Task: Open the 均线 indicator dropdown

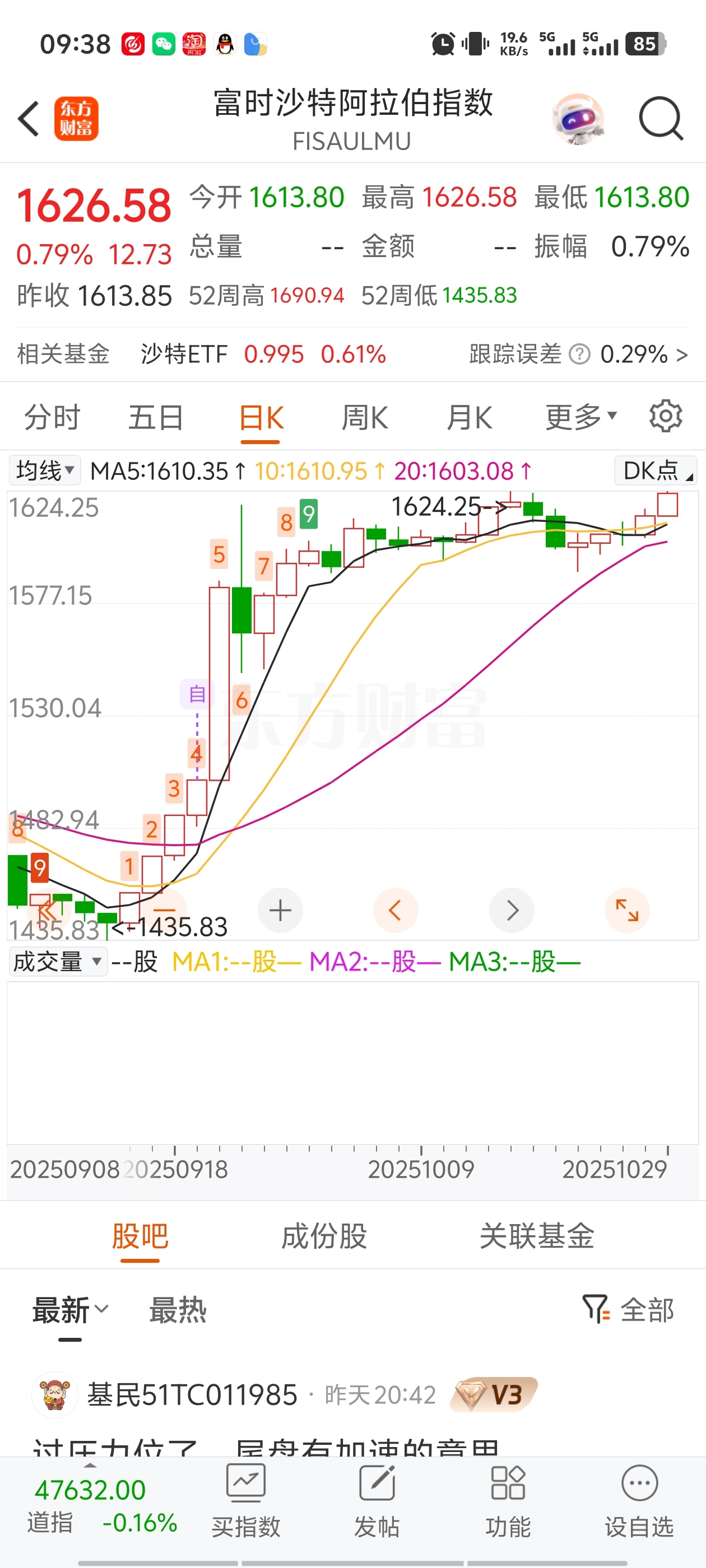Action: 44,470
